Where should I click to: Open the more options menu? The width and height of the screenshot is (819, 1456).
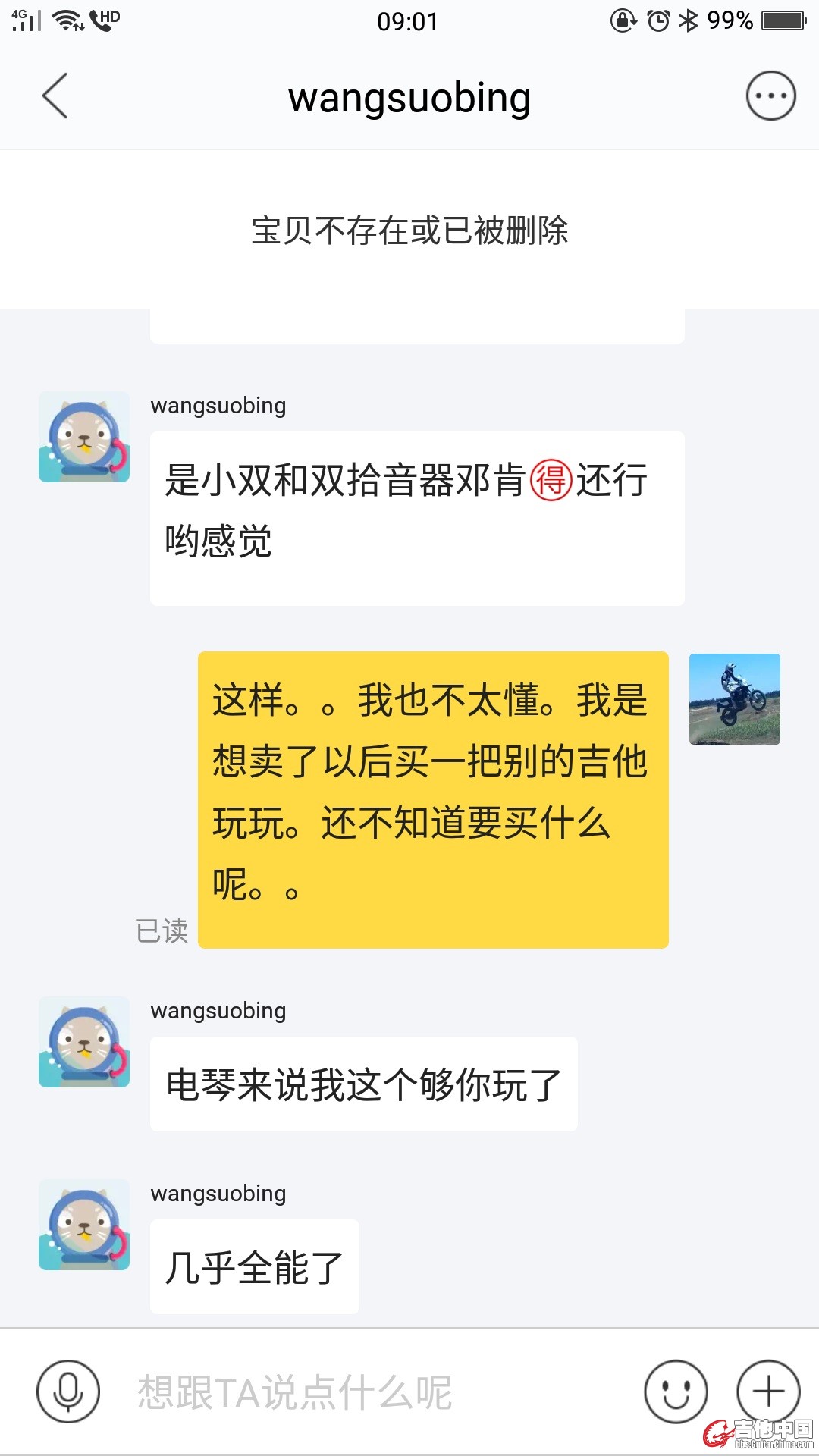click(x=770, y=96)
